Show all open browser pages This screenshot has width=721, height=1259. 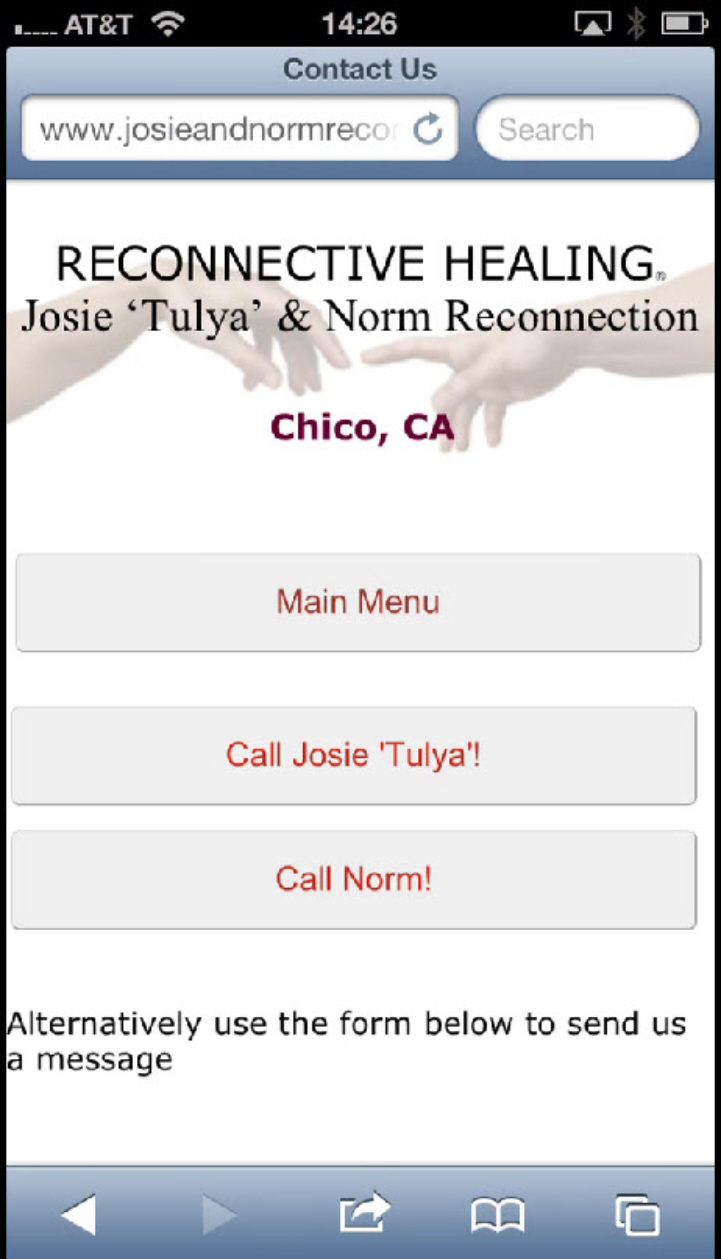(637, 1215)
